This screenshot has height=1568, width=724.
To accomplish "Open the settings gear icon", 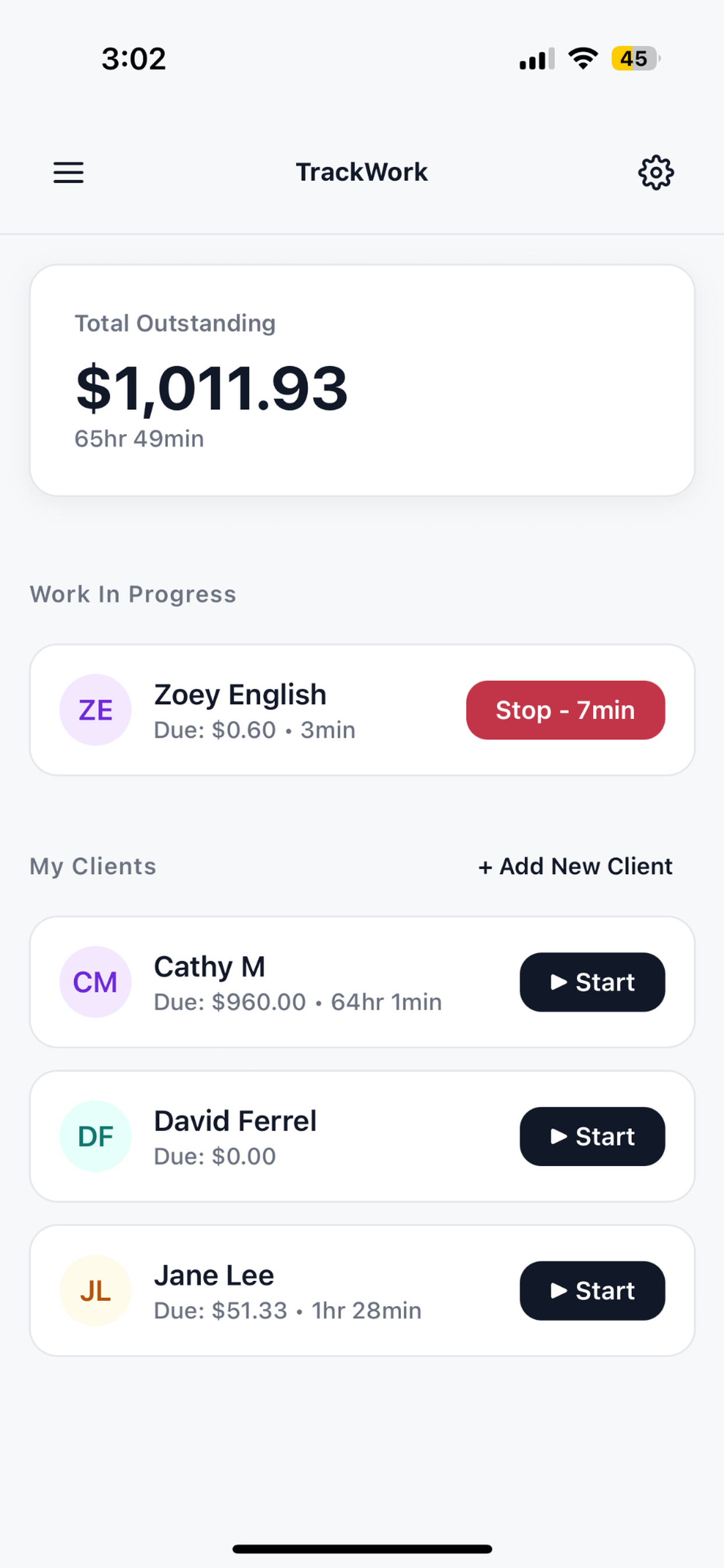I will [656, 172].
